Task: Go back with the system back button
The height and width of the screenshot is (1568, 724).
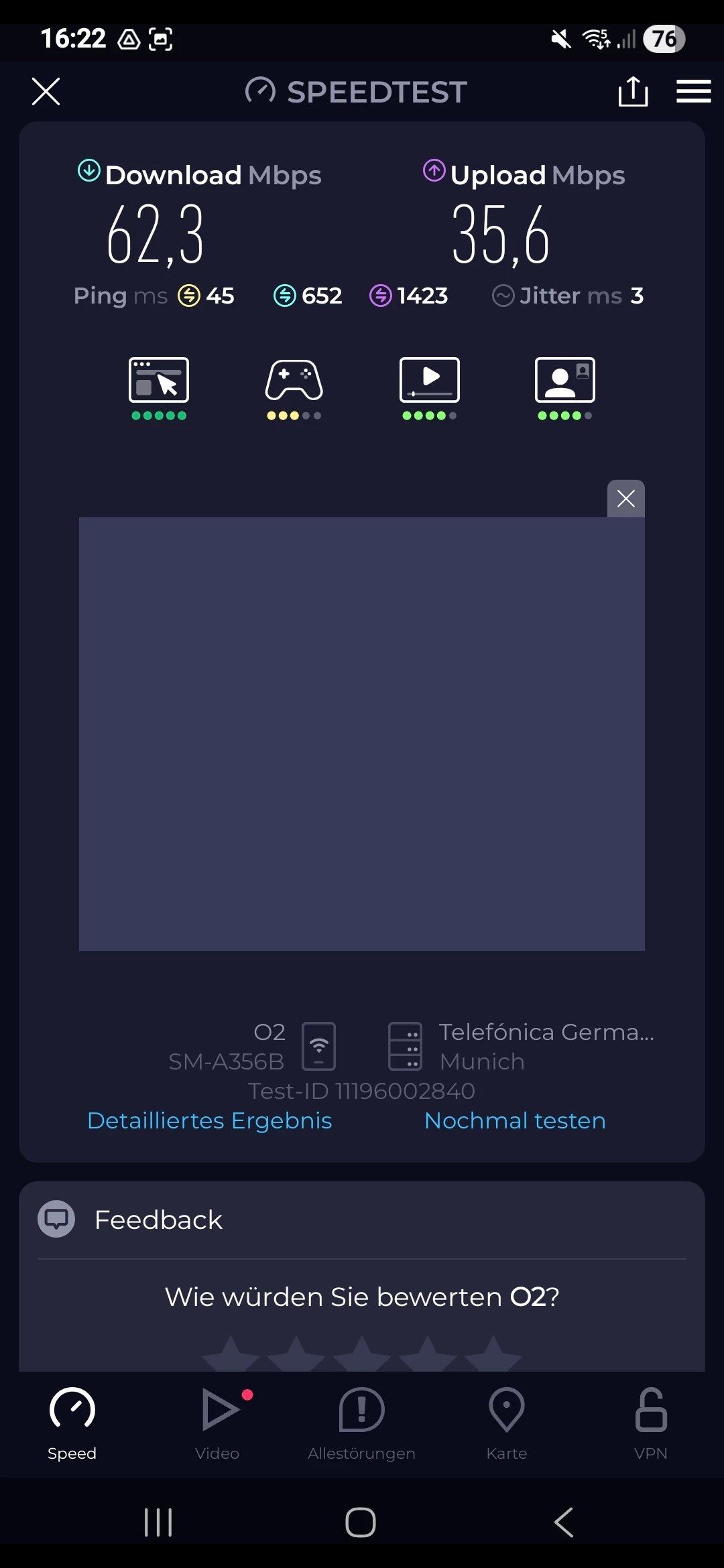Action: pyautogui.click(x=564, y=1522)
